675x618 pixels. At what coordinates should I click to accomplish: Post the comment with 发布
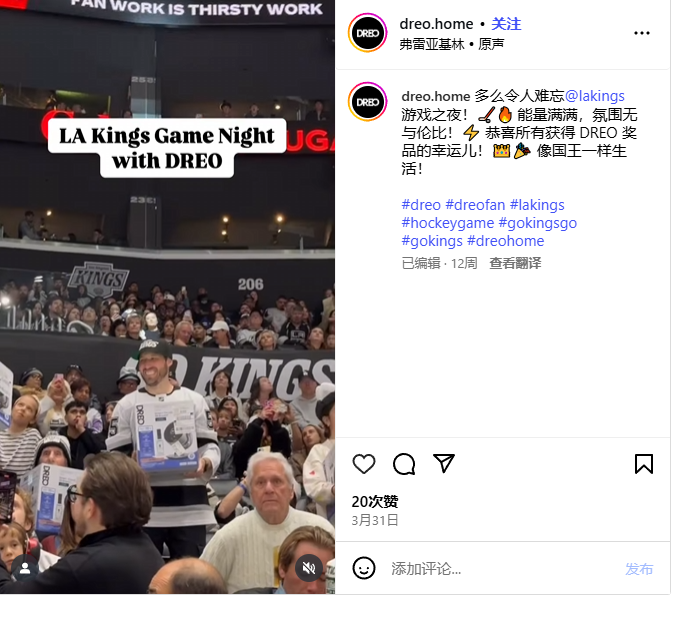(639, 569)
